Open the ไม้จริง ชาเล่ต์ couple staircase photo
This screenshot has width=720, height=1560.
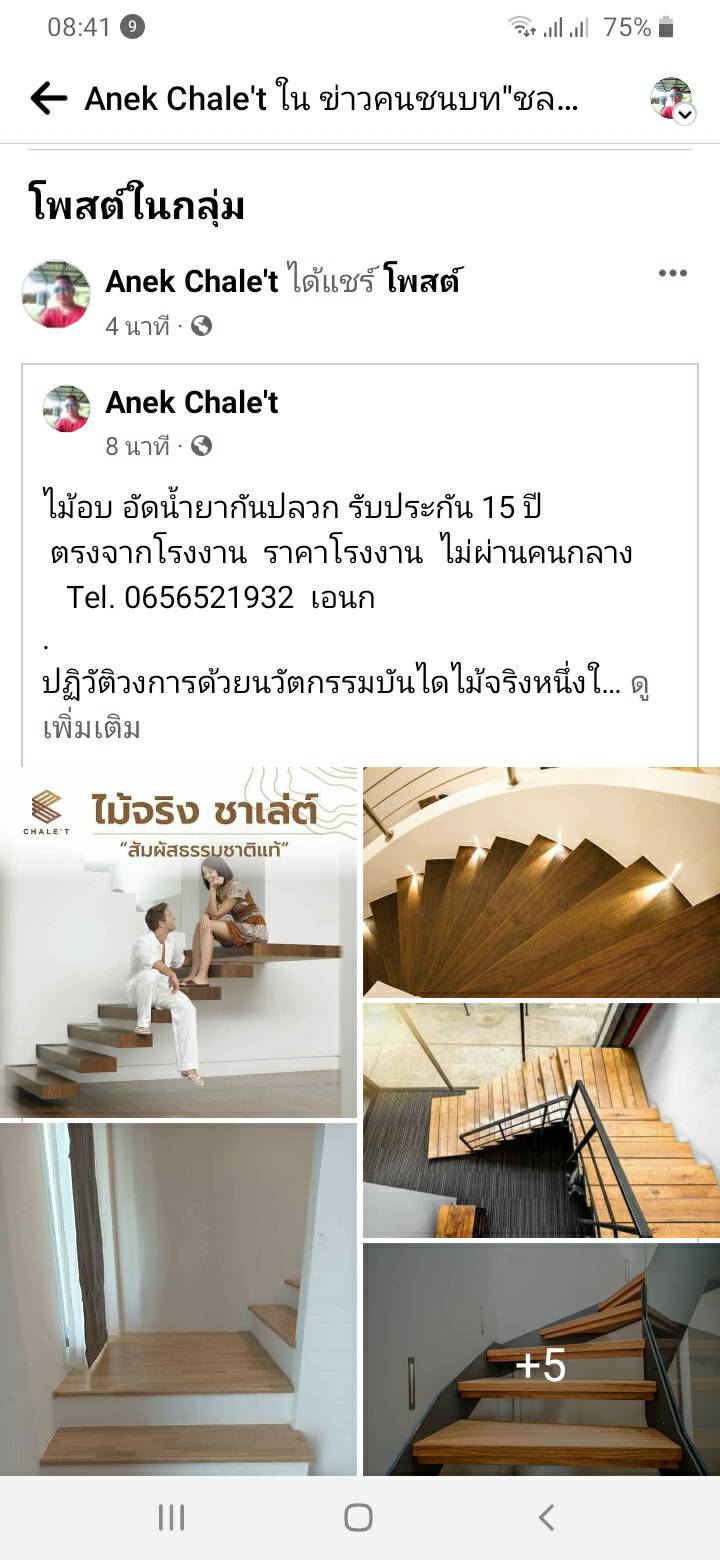coord(178,942)
